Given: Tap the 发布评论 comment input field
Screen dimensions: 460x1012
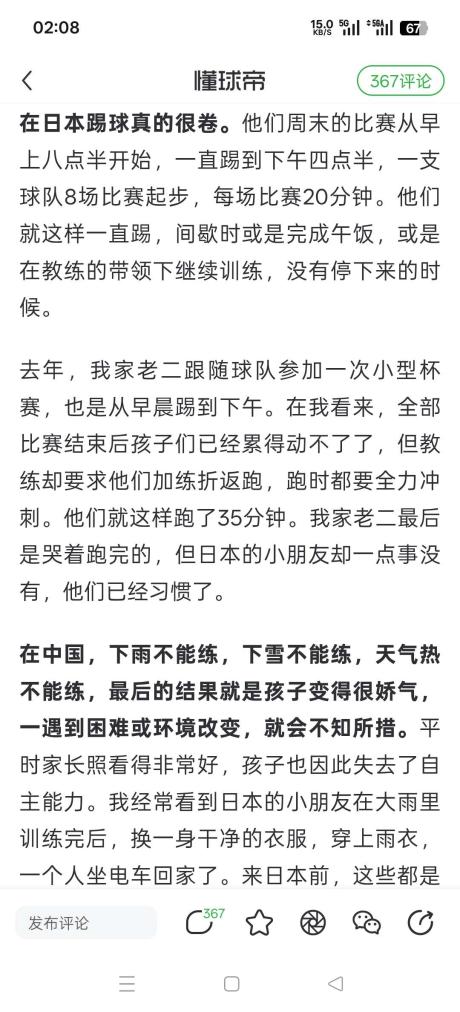Looking at the screenshot, I should [86, 923].
